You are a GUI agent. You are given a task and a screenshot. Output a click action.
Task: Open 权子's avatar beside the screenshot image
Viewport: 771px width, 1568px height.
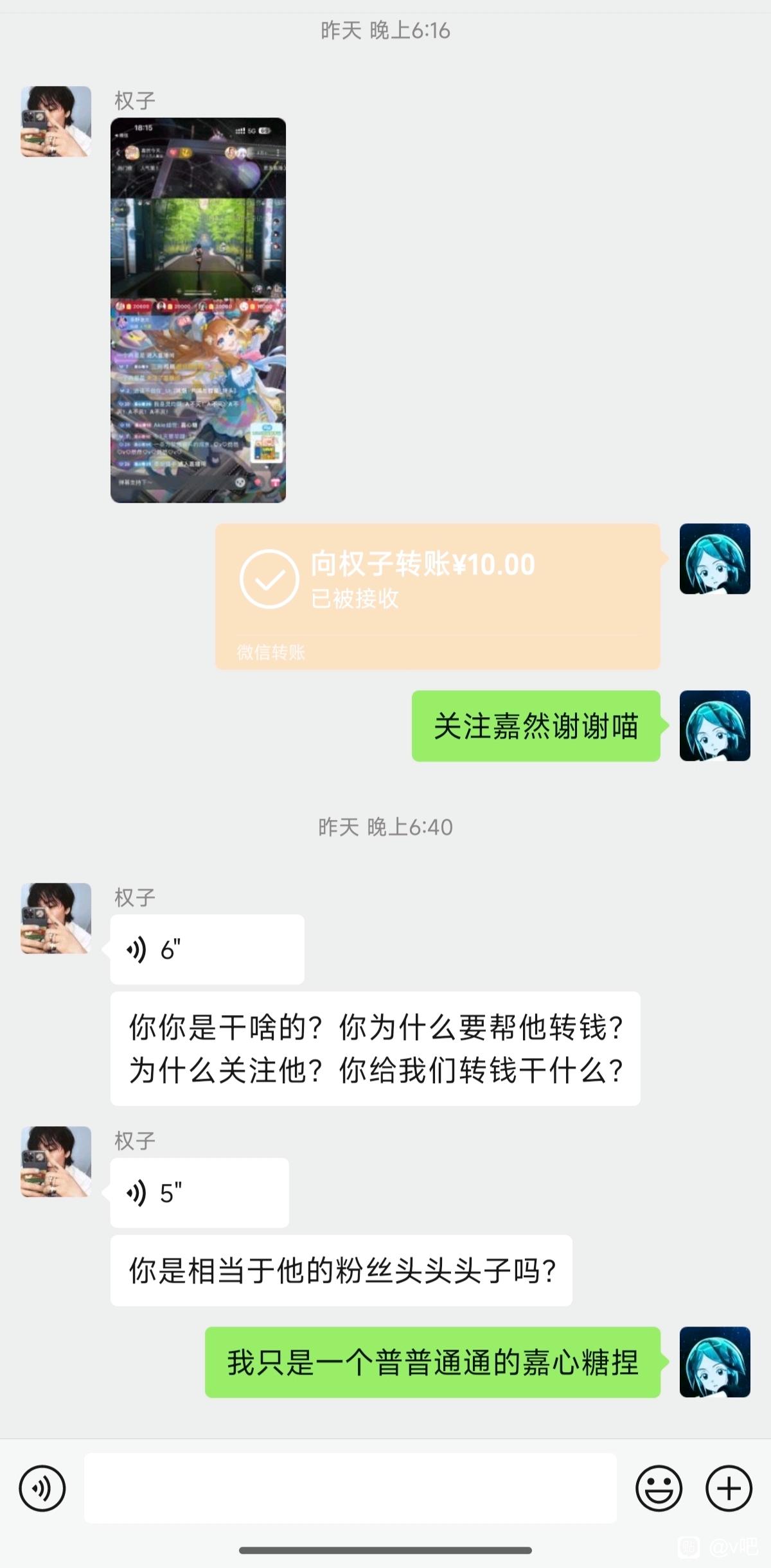[56, 121]
